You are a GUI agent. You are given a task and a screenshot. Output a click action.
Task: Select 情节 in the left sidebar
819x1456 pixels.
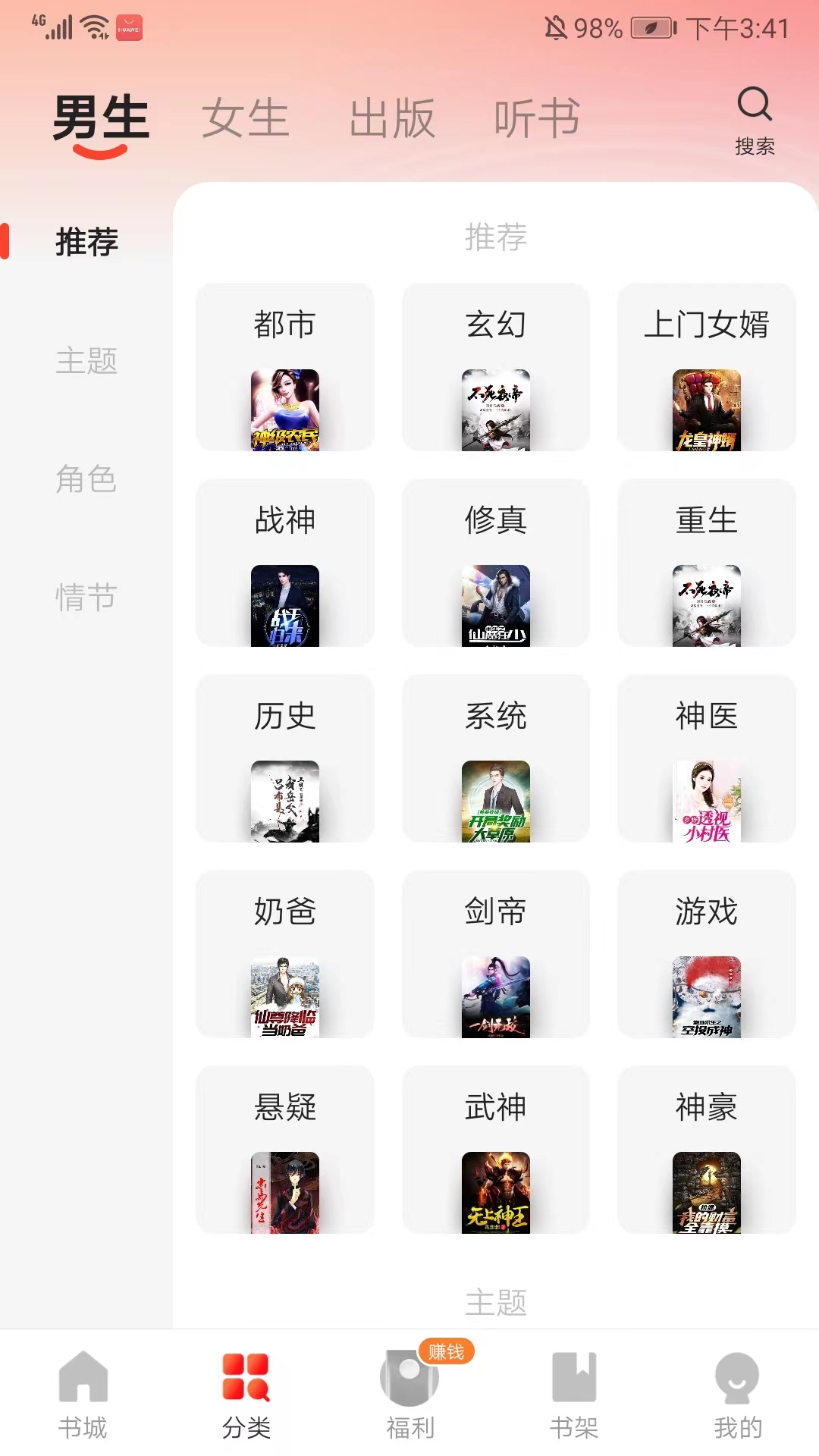pyautogui.click(x=85, y=599)
